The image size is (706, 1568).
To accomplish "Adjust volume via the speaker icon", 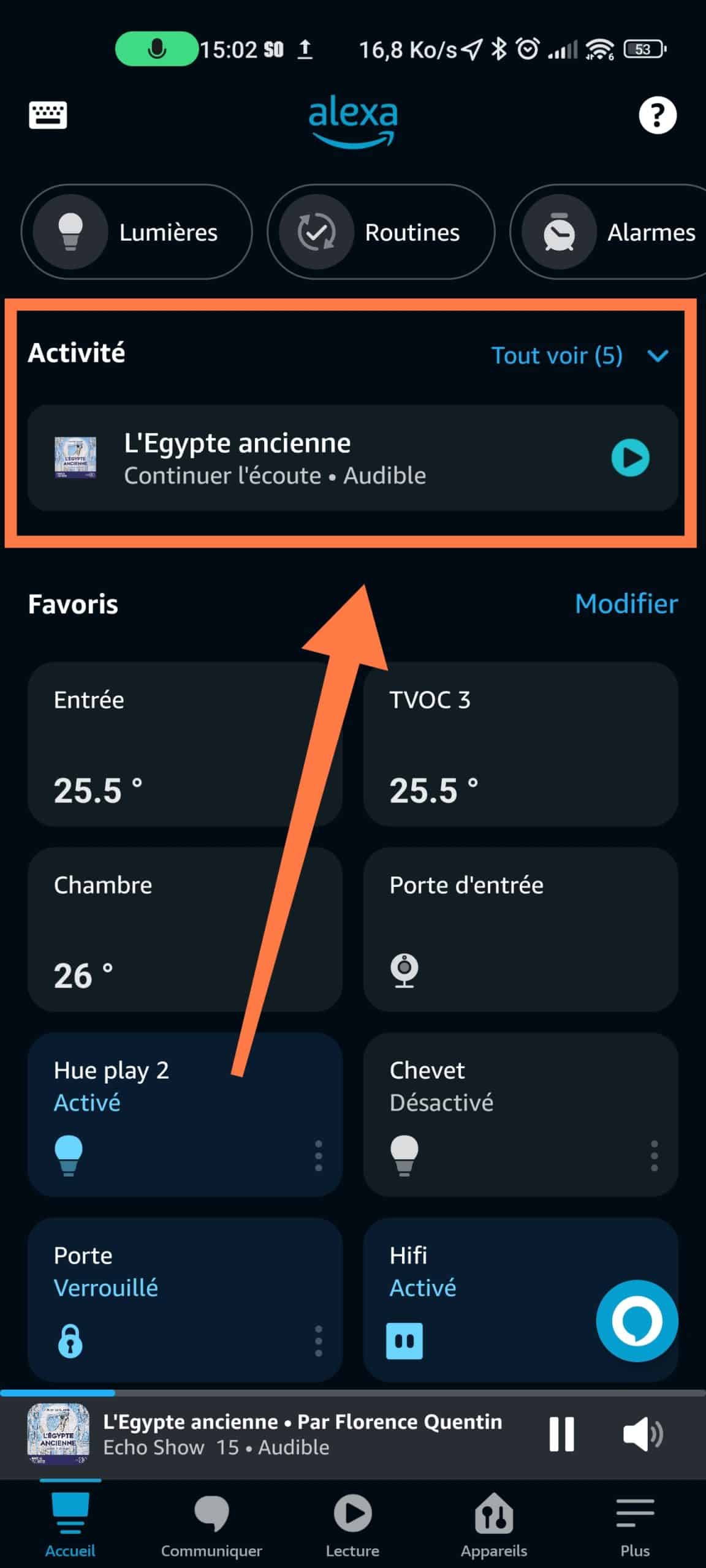I will pyautogui.click(x=643, y=1434).
